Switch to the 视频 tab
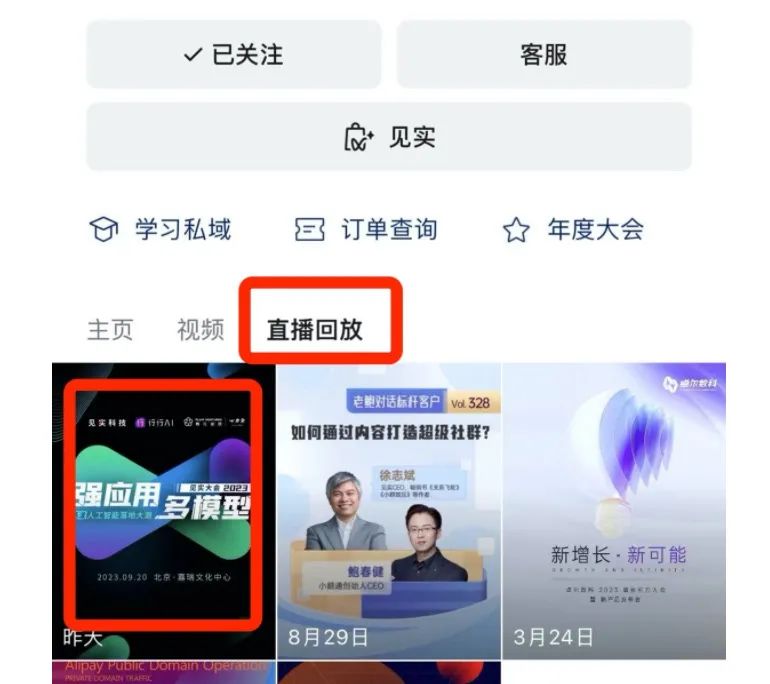Image resolution: width=770 pixels, height=684 pixels. [x=200, y=330]
